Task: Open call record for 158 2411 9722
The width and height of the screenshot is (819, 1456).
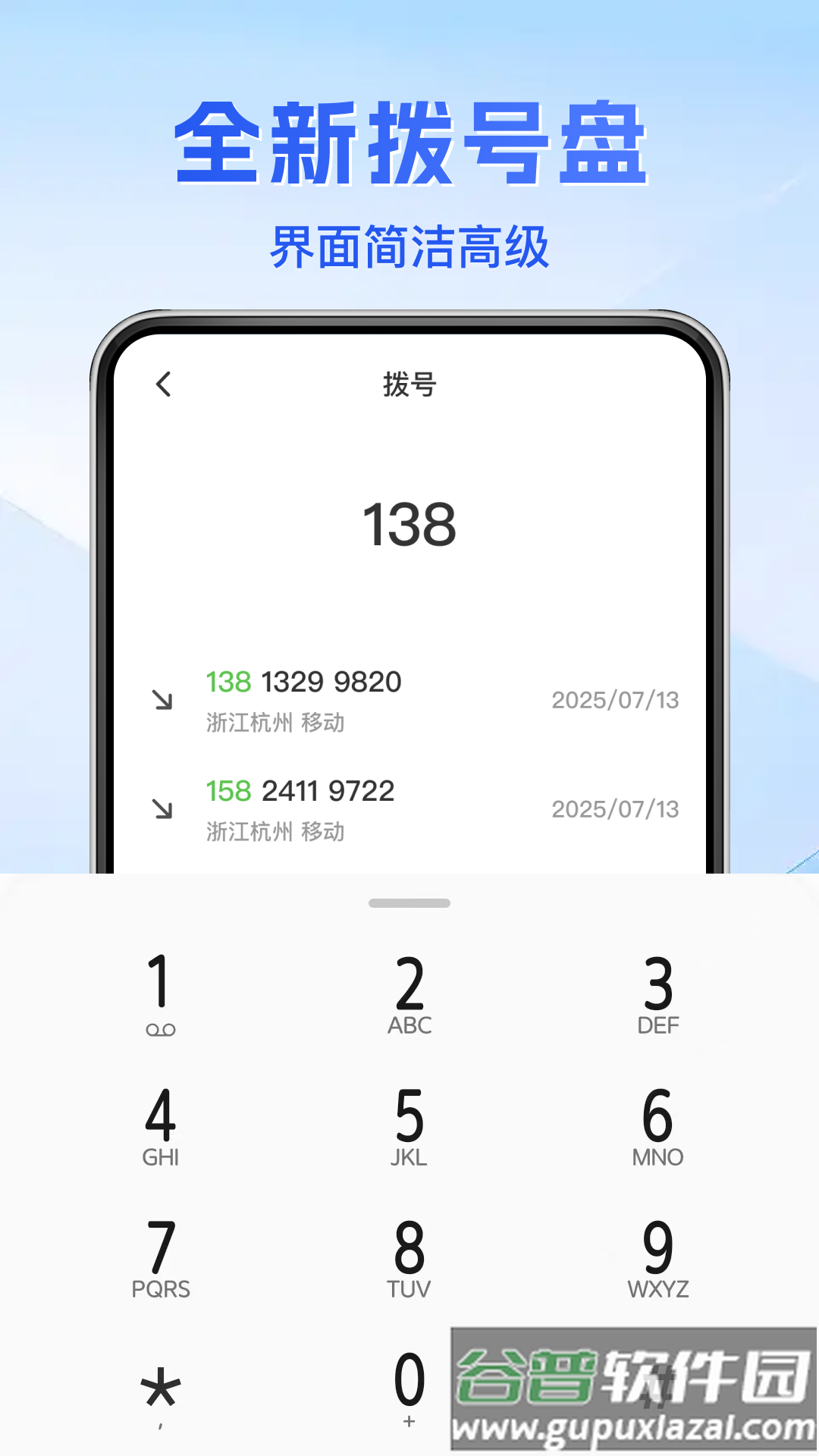Action: pyautogui.click(x=300, y=791)
